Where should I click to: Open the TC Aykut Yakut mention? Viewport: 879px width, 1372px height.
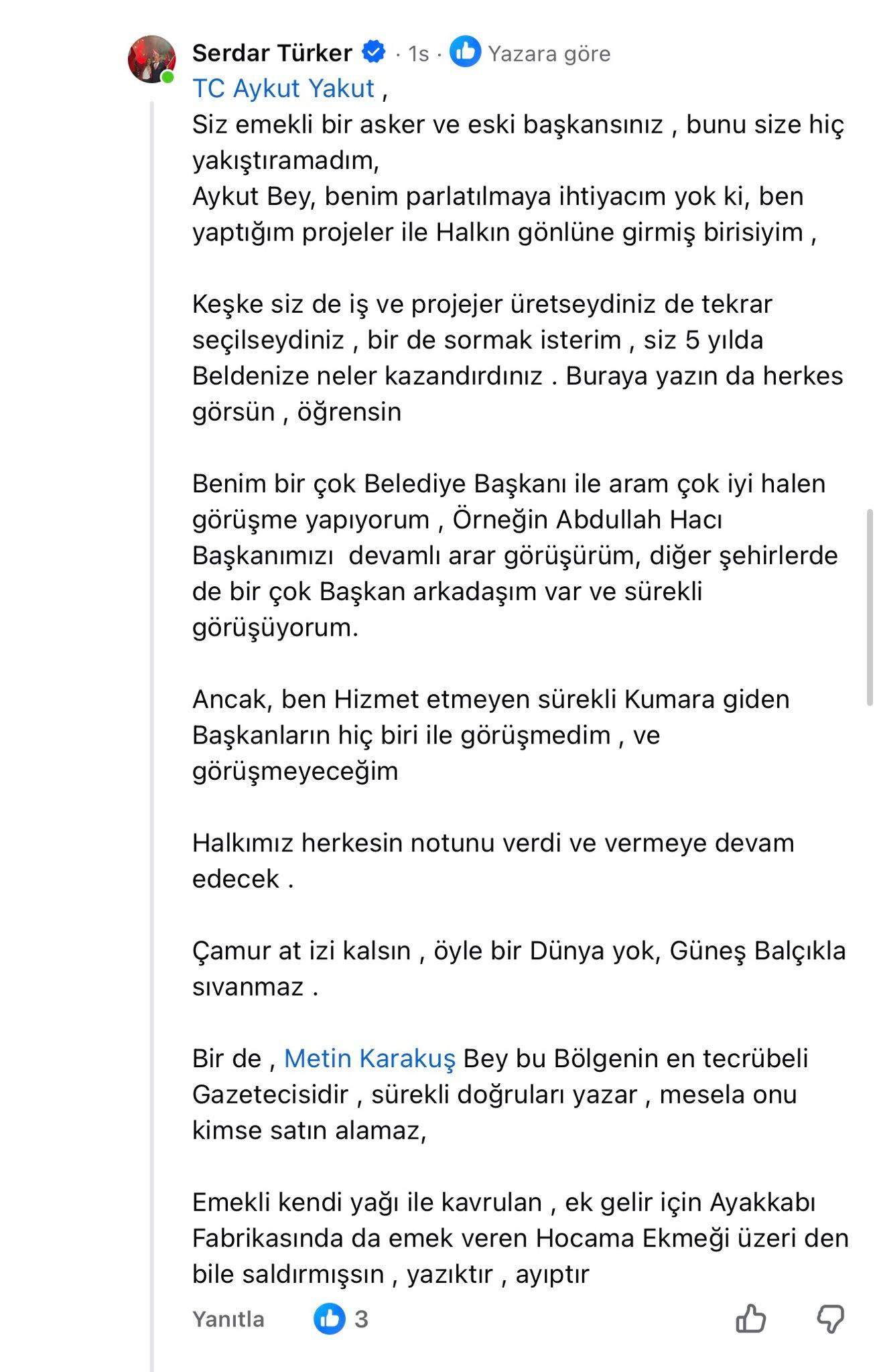pyautogui.click(x=283, y=88)
